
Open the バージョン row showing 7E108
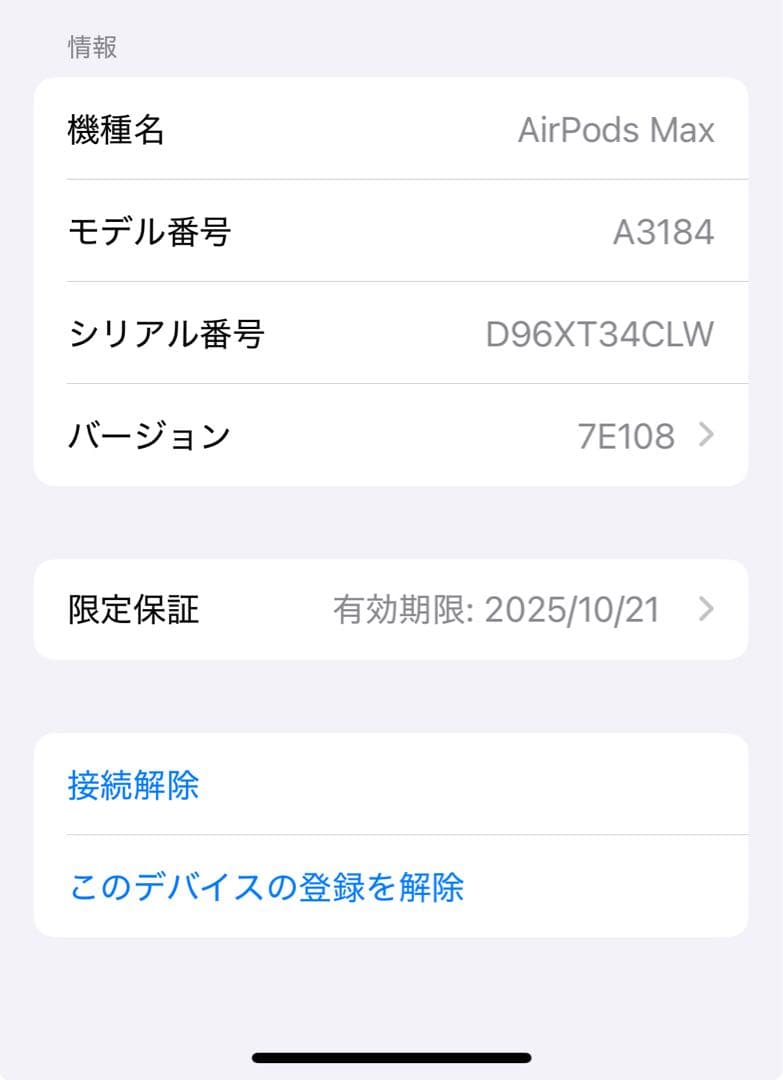click(x=391, y=436)
